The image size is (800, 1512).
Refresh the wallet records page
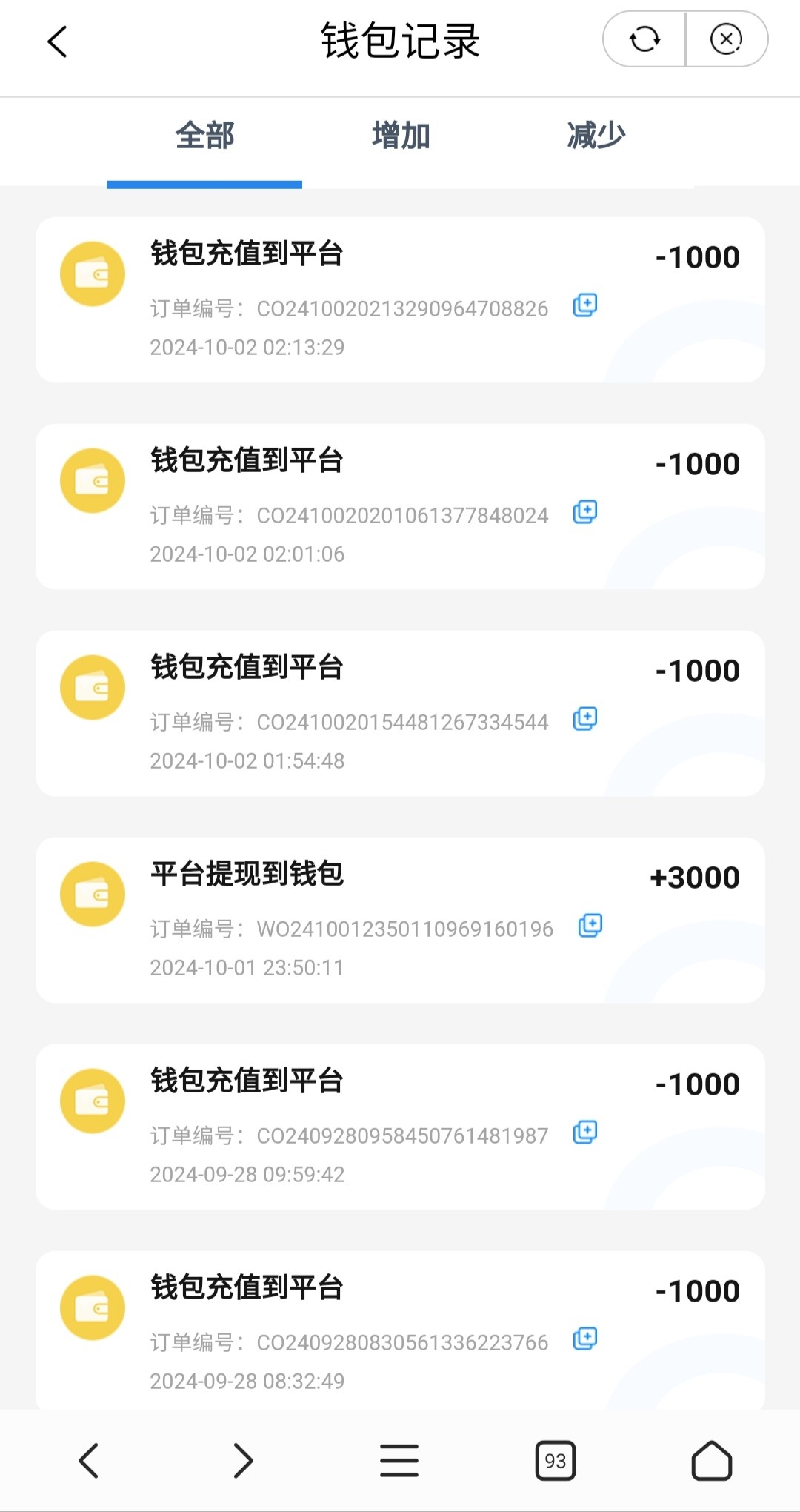tap(644, 39)
